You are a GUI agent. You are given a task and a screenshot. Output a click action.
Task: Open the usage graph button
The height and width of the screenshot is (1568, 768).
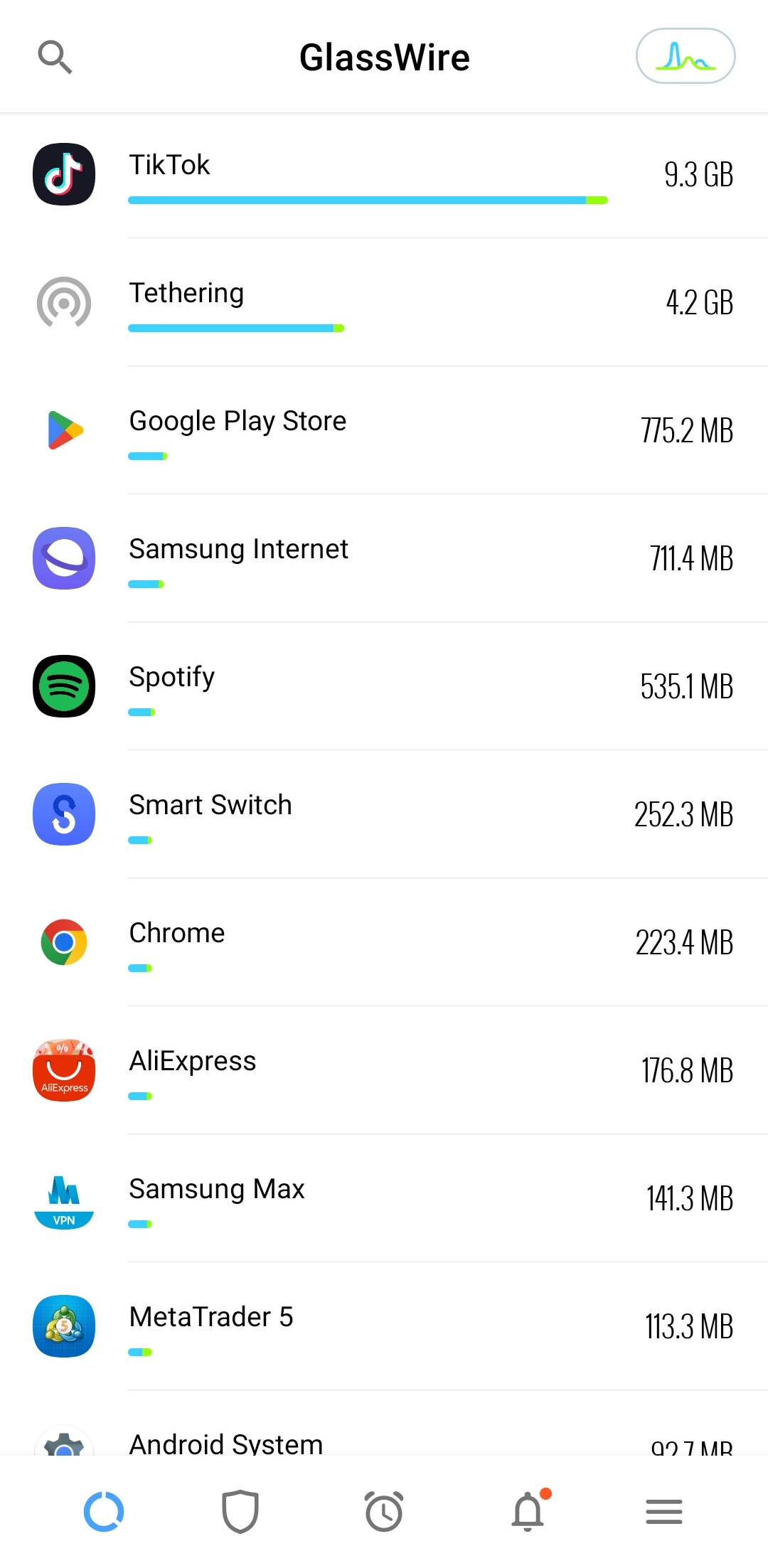click(685, 56)
